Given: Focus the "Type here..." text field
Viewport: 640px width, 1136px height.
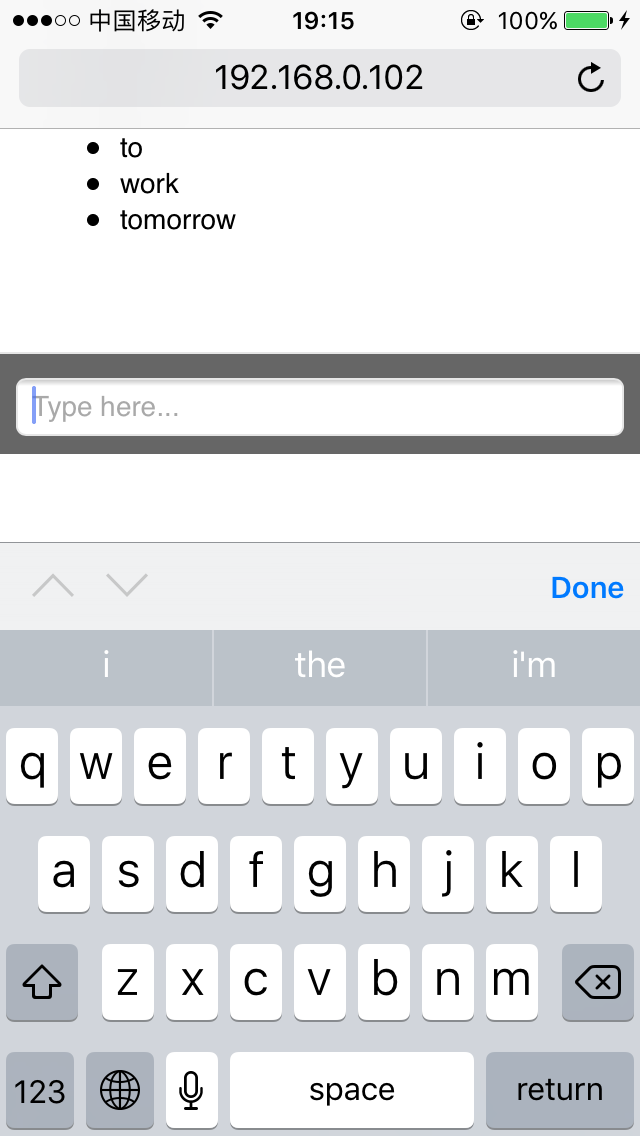Looking at the screenshot, I should coord(320,406).
